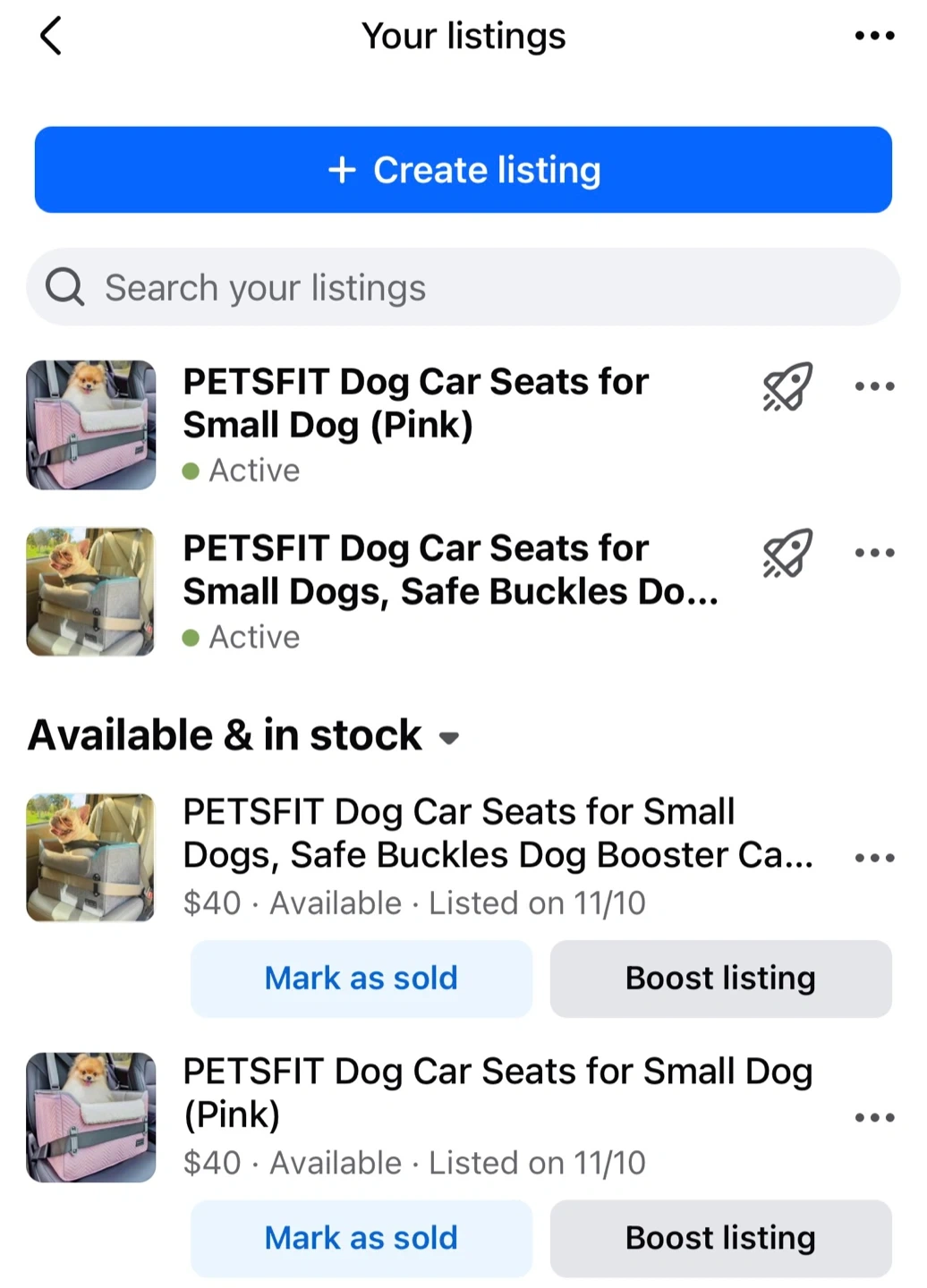Open the overflow menu in the header
This screenshot has width=927, height=1288.
coord(873,37)
